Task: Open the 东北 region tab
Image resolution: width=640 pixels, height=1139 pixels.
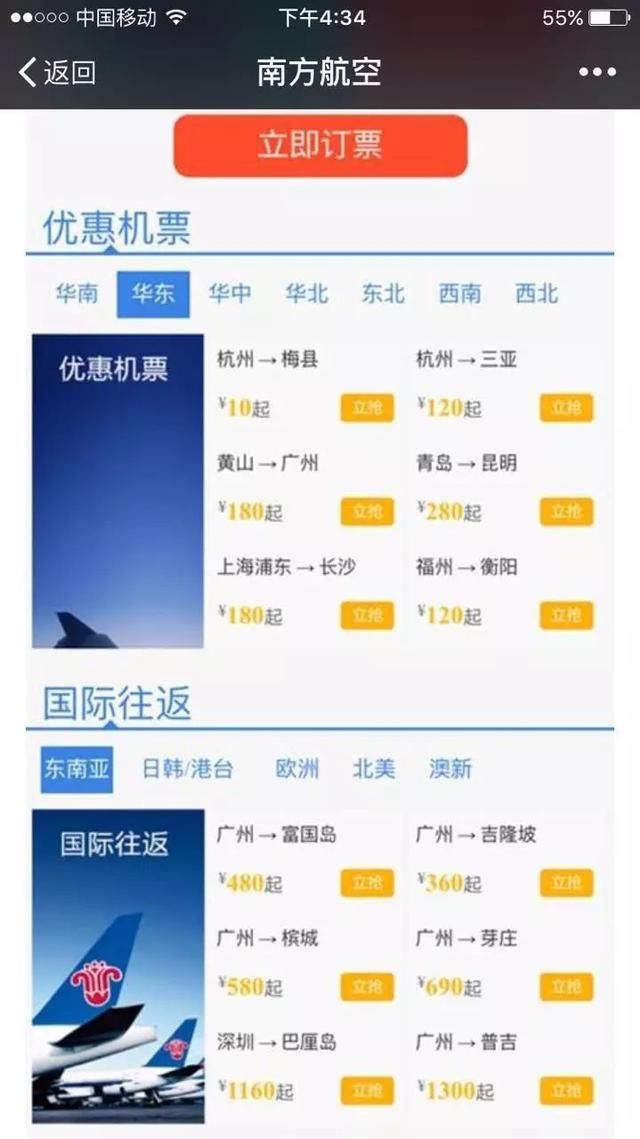Action: [x=383, y=294]
